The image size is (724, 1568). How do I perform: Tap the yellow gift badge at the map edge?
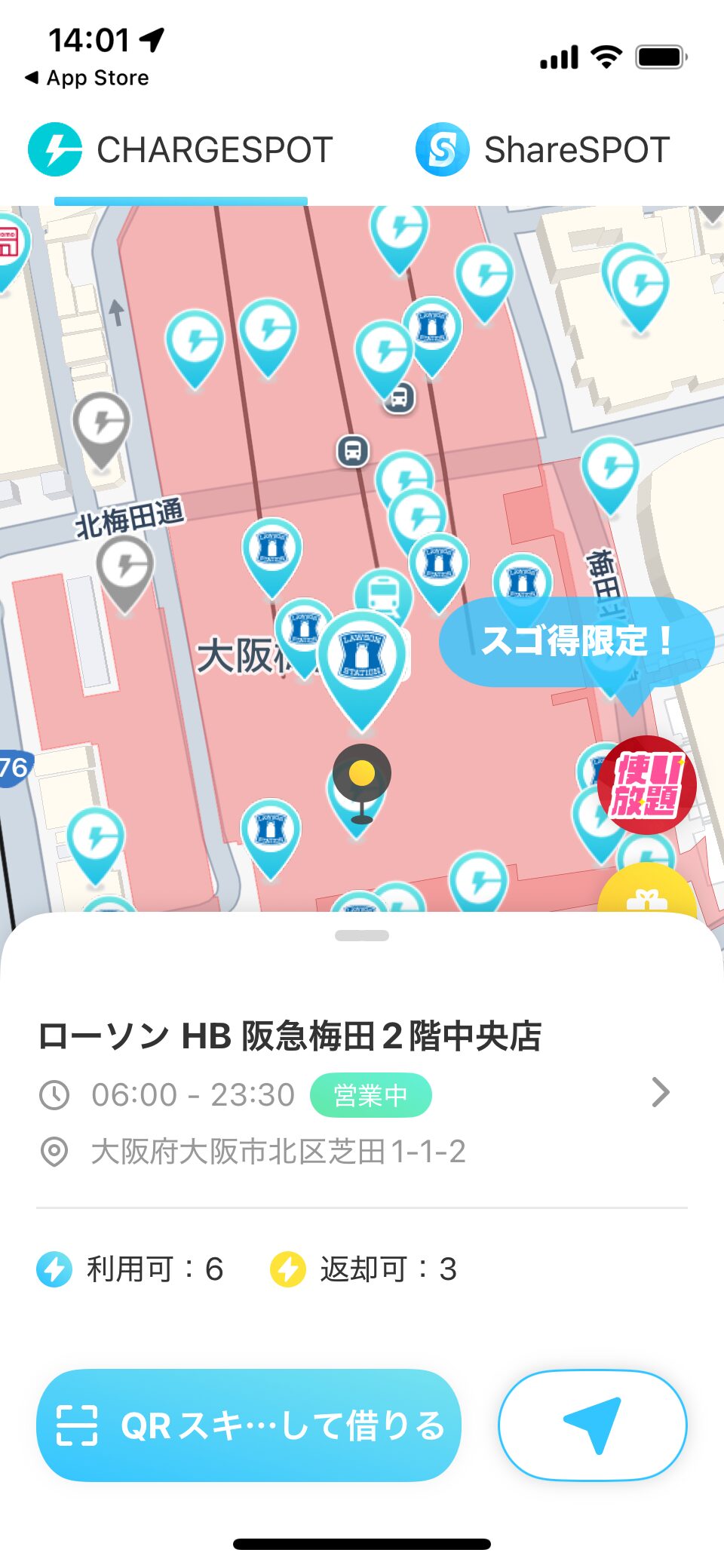[647, 899]
